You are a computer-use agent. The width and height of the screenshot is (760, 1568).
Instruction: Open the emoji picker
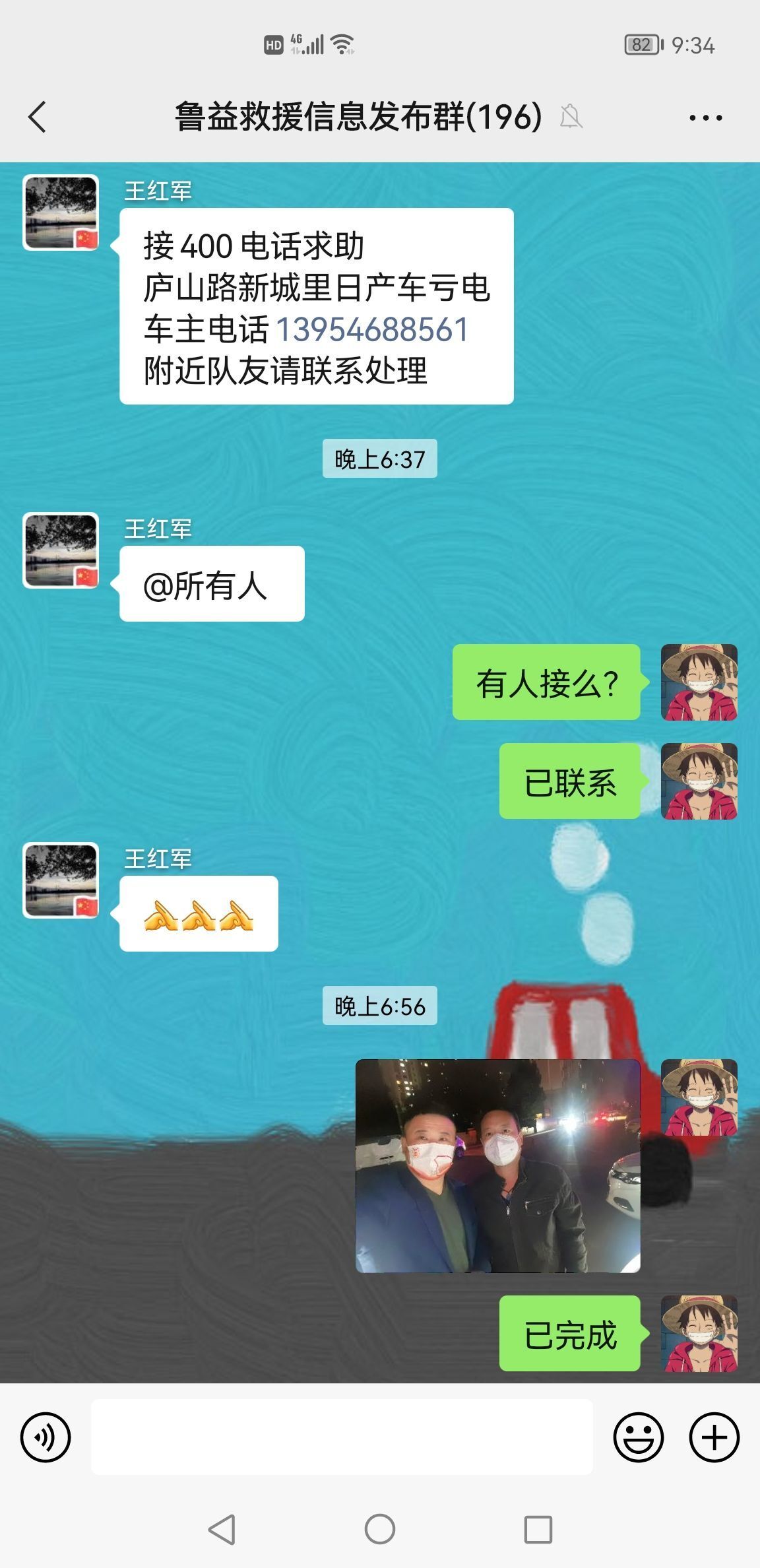click(638, 1437)
